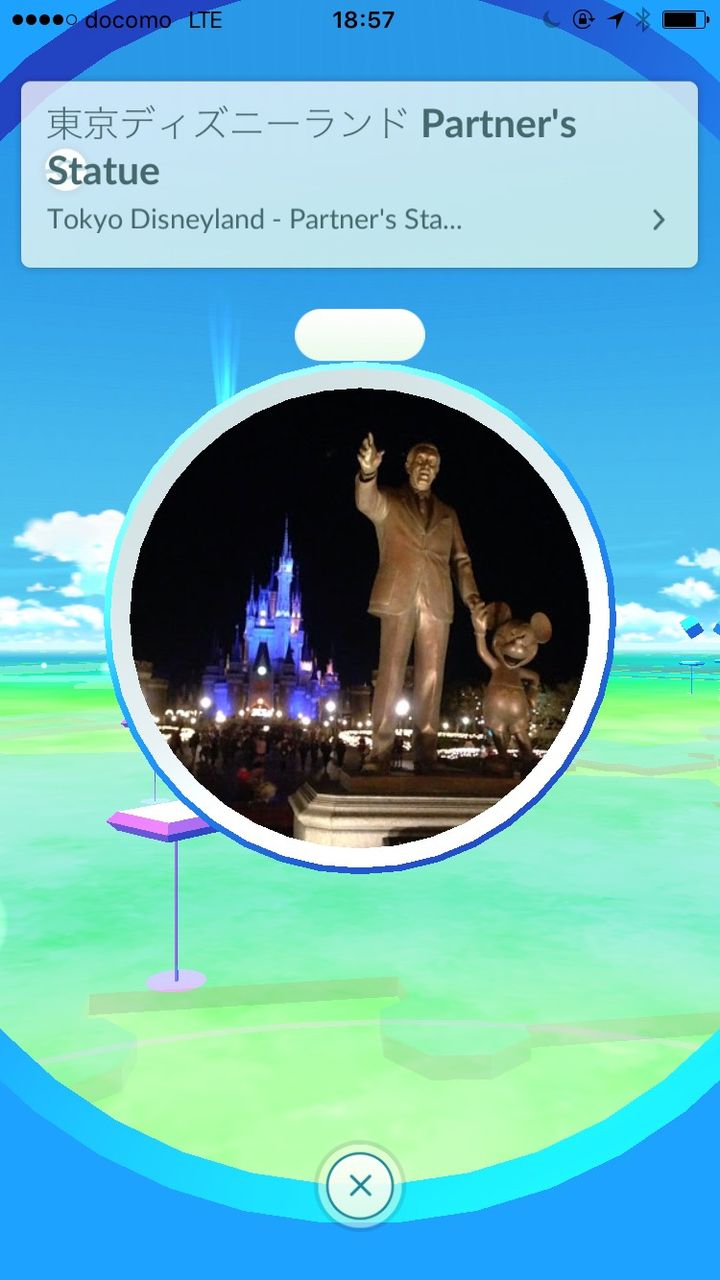Close the PokéStop view

(360, 1186)
